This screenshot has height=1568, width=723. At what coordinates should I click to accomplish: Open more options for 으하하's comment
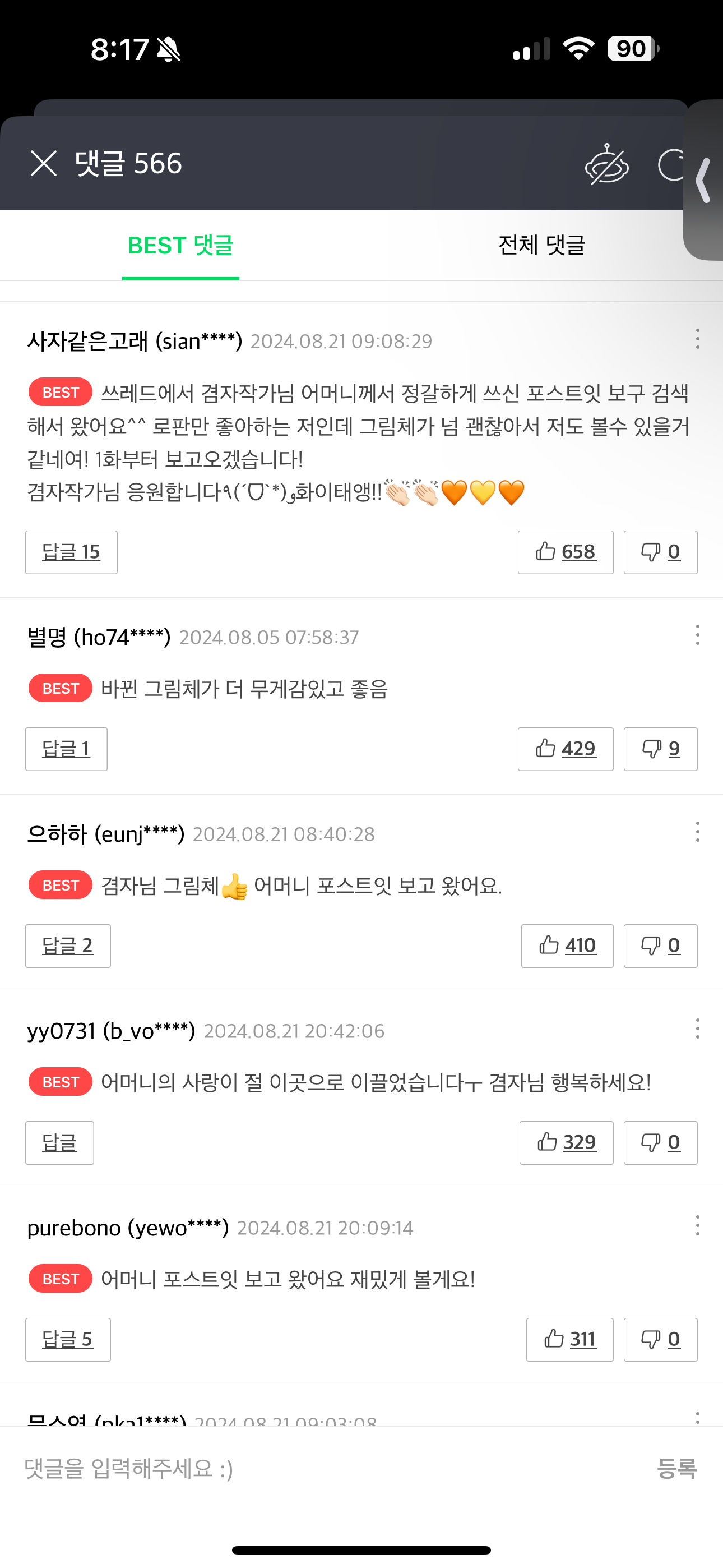tap(697, 832)
